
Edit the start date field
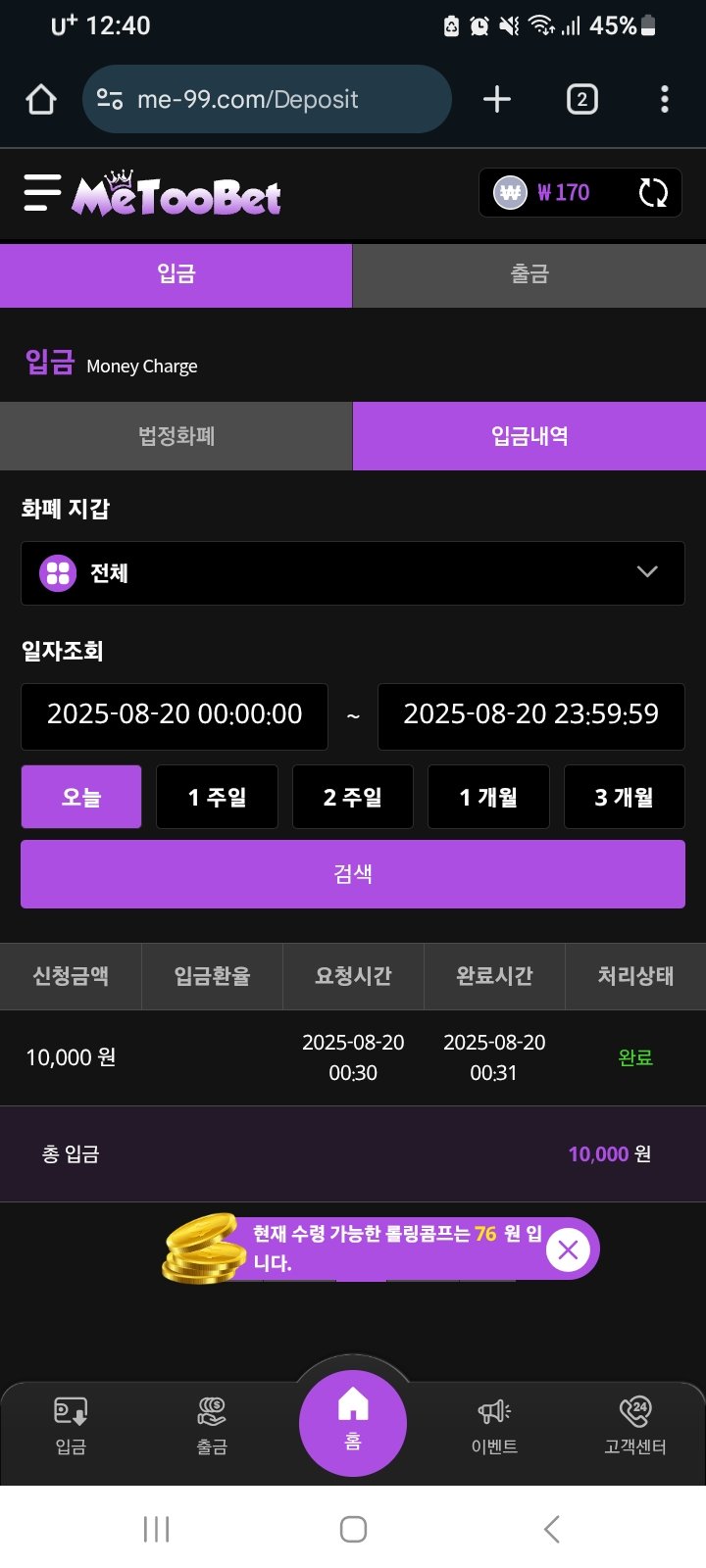pyautogui.click(x=175, y=715)
